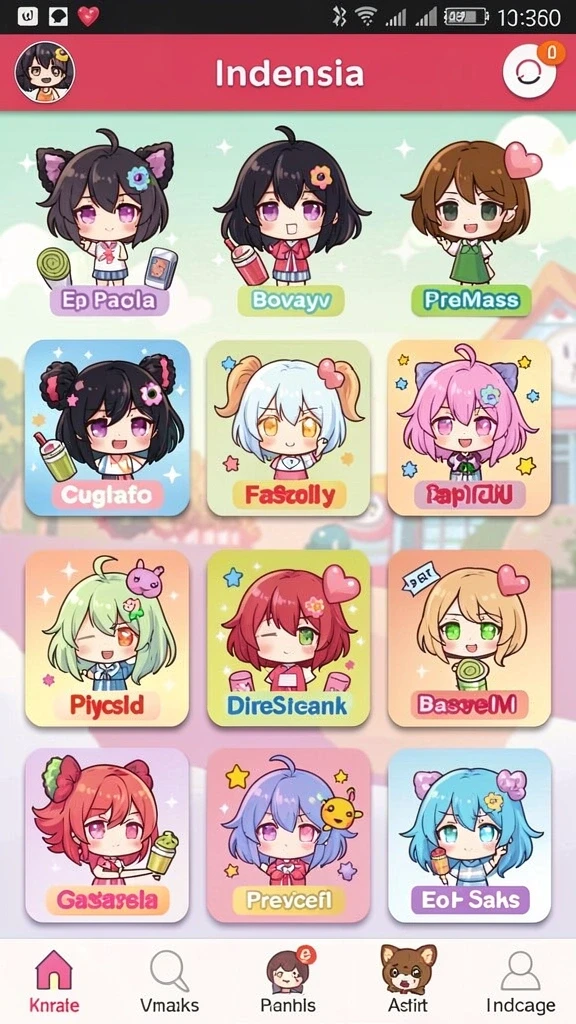Open the chat notifications icon
Image resolution: width=576 pixels, height=1024 pixels.
click(530, 72)
